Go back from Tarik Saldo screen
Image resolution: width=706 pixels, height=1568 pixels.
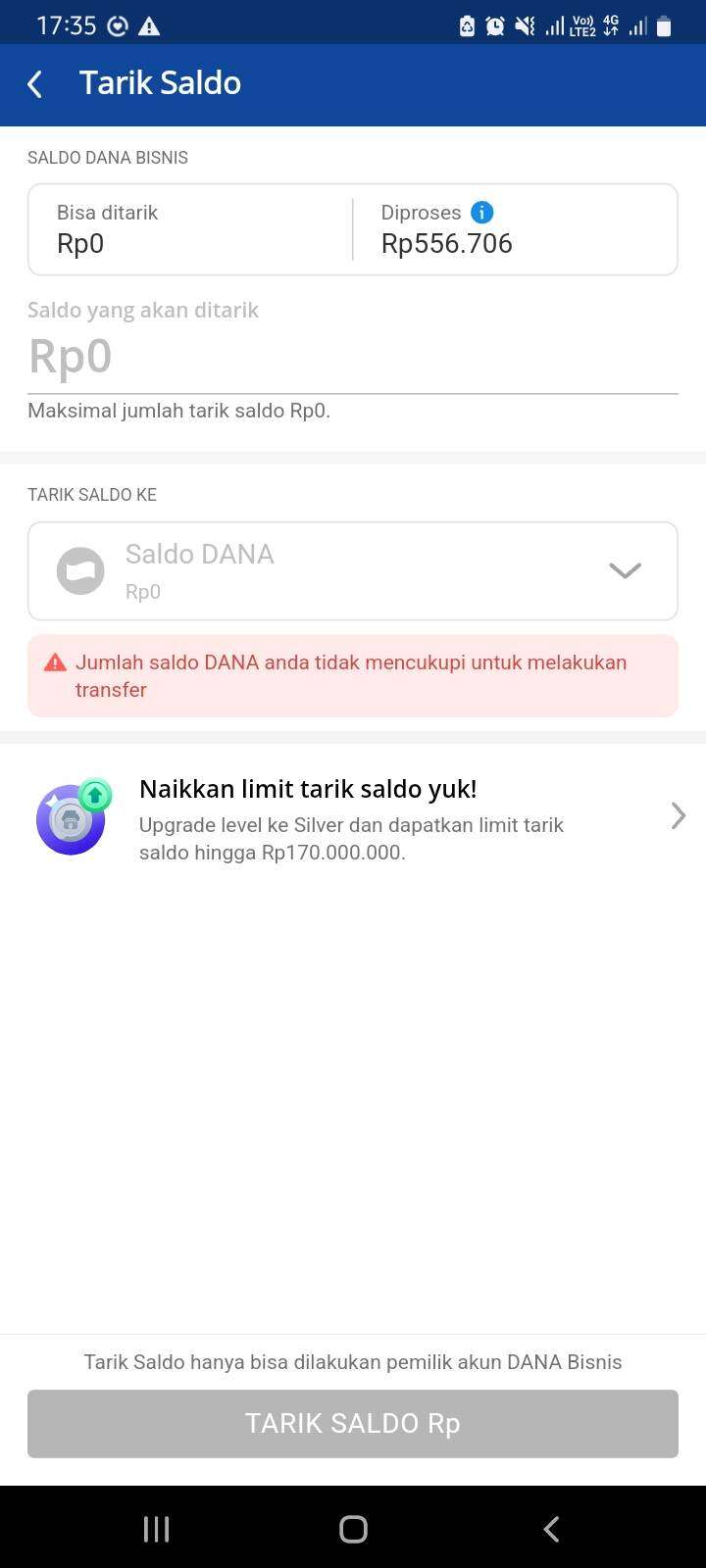tap(35, 84)
